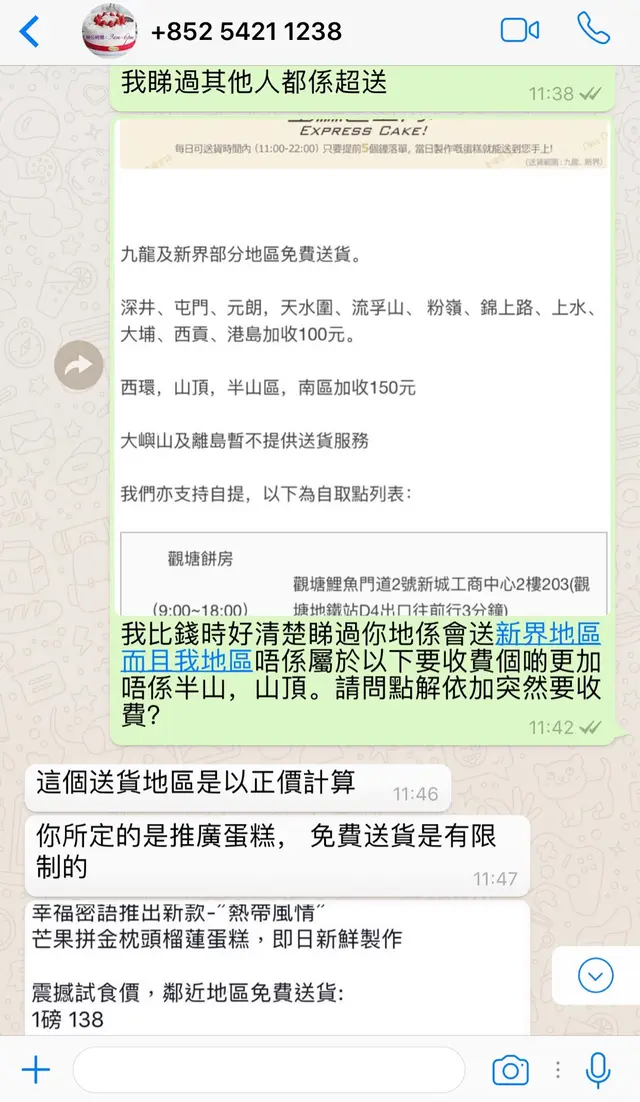
Task: Focus the message text field
Action: click(x=268, y=1070)
